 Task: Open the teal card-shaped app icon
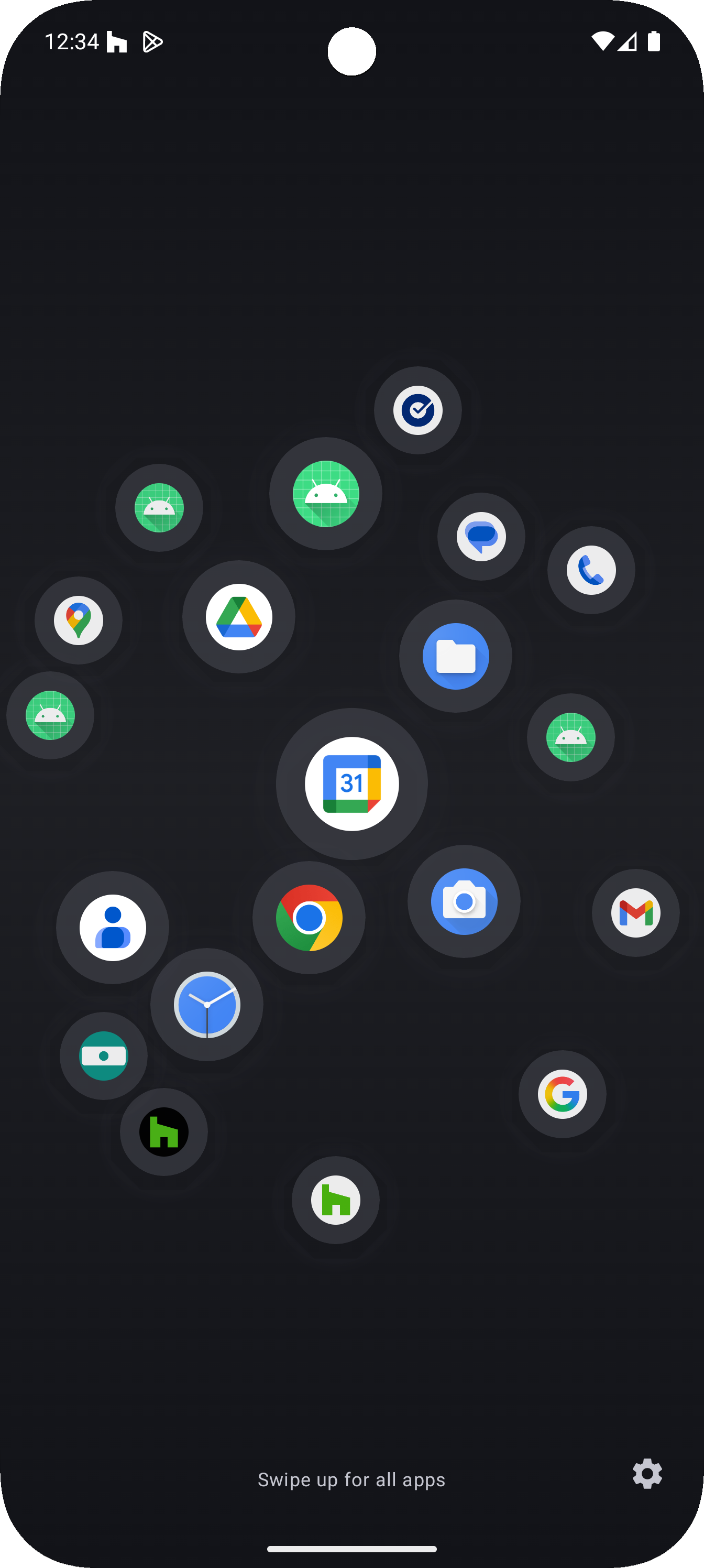[103, 1055]
